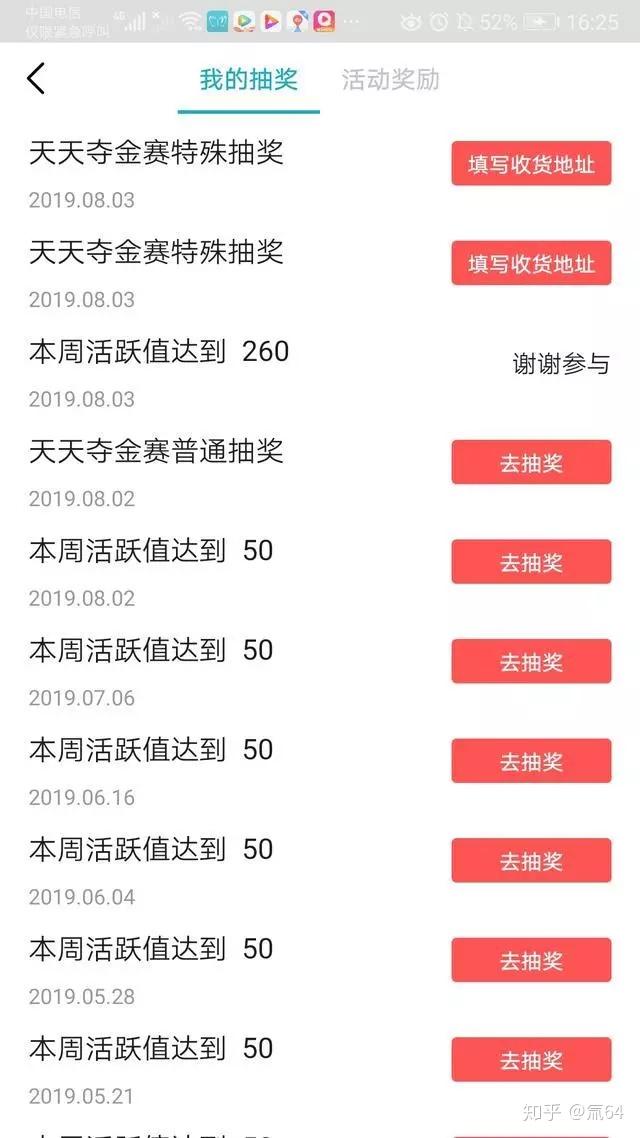Tap 去抽奖 for 天天夺金赛普通抽奖
Screen dimensions: 640x1138
531,462
